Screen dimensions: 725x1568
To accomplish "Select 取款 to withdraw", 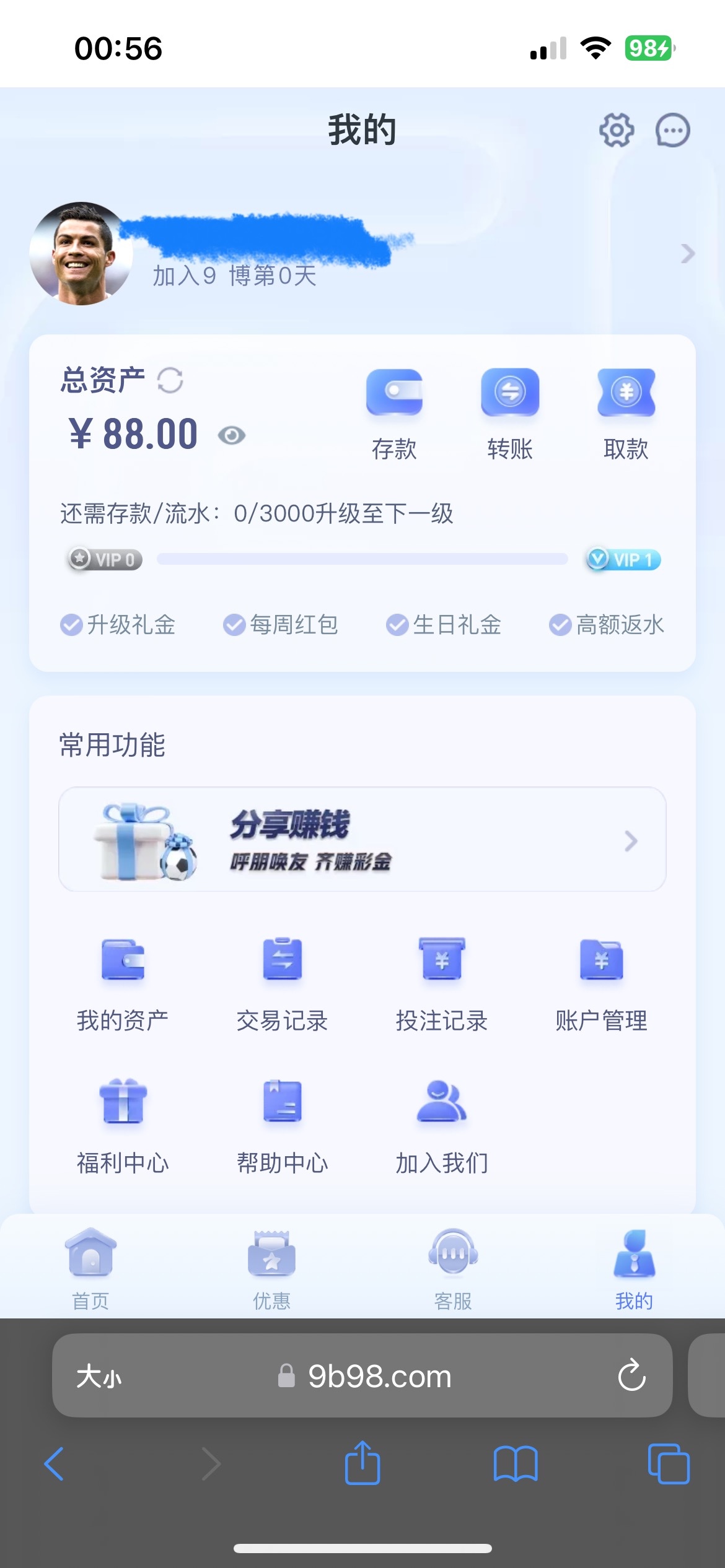I will coord(626,413).
